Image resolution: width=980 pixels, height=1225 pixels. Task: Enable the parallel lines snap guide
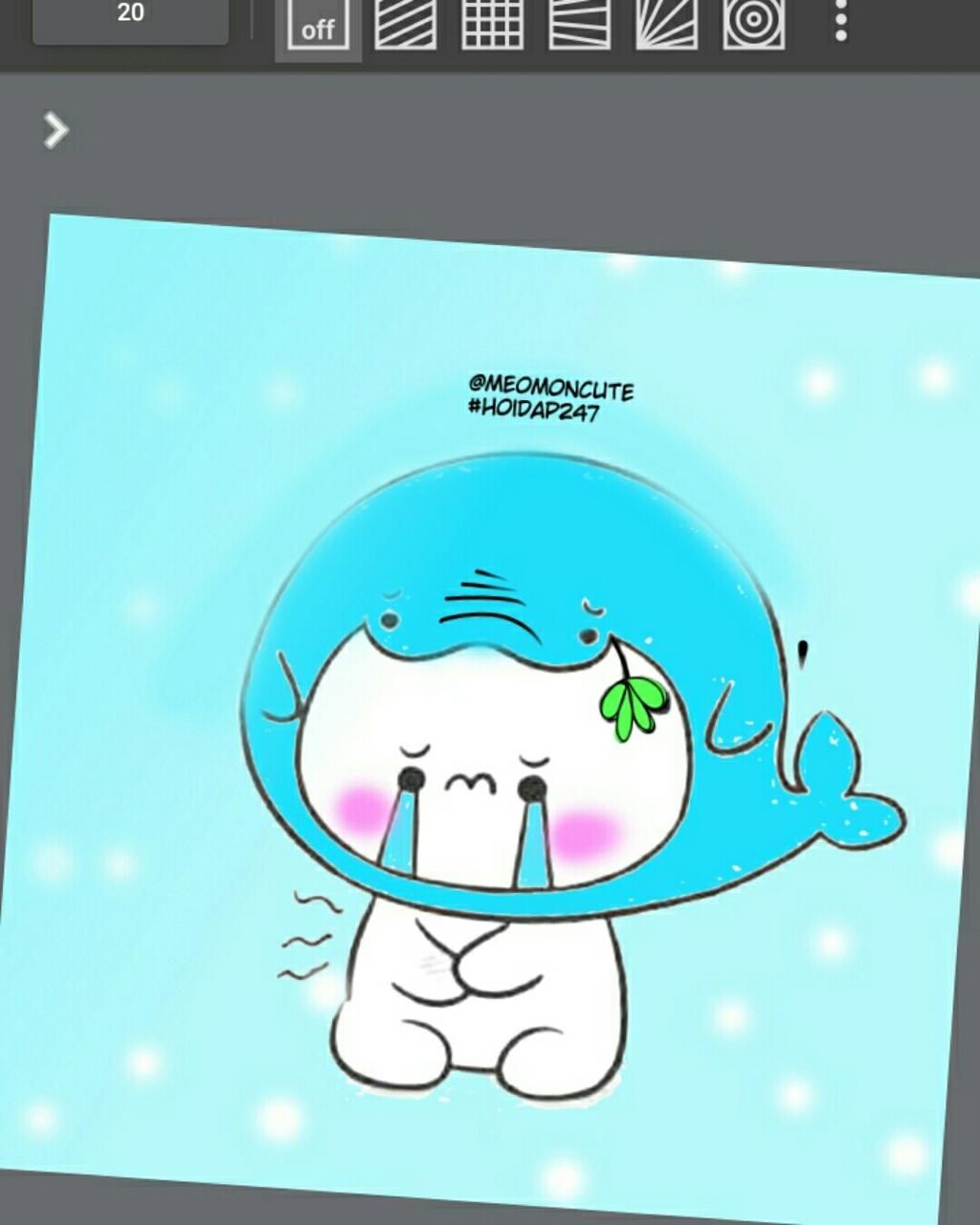pyautogui.click(x=406, y=25)
